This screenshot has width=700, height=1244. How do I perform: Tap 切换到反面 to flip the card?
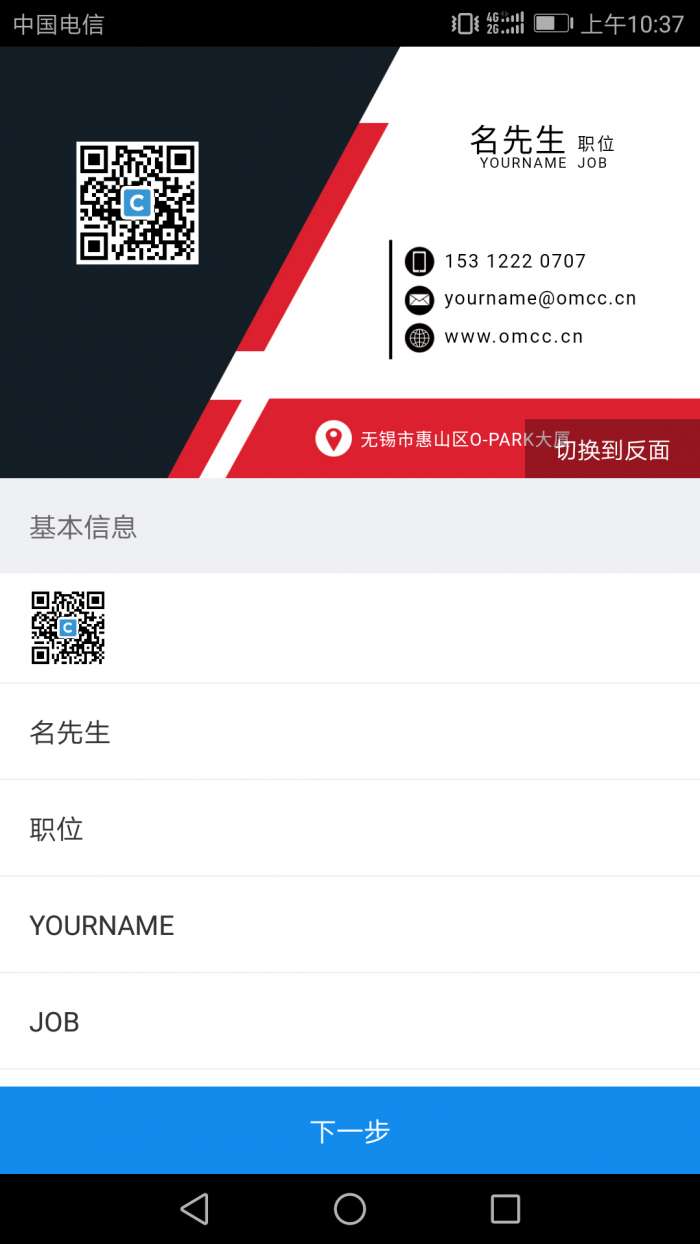612,450
